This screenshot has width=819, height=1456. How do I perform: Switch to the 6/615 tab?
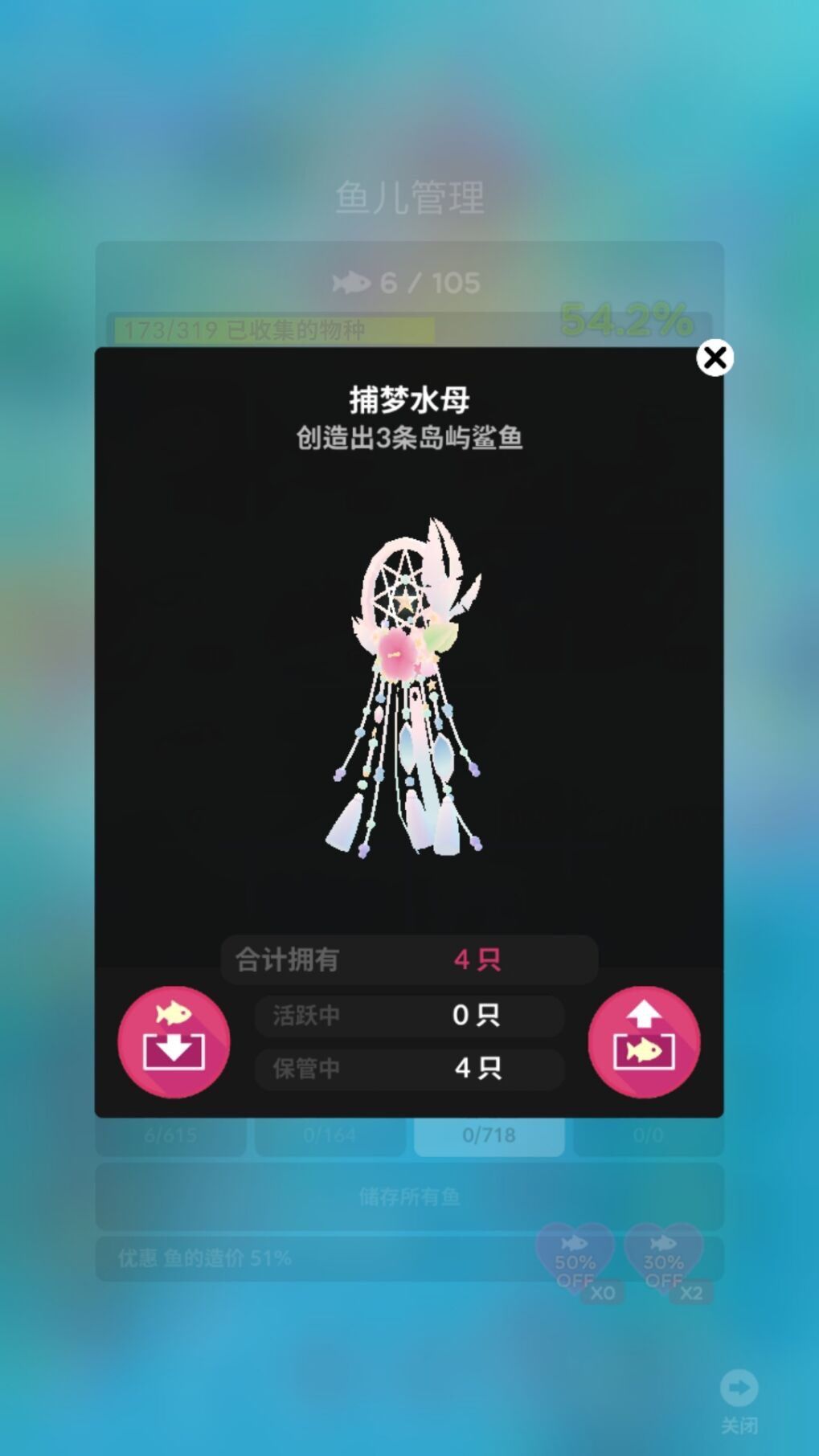[170, 1135]
